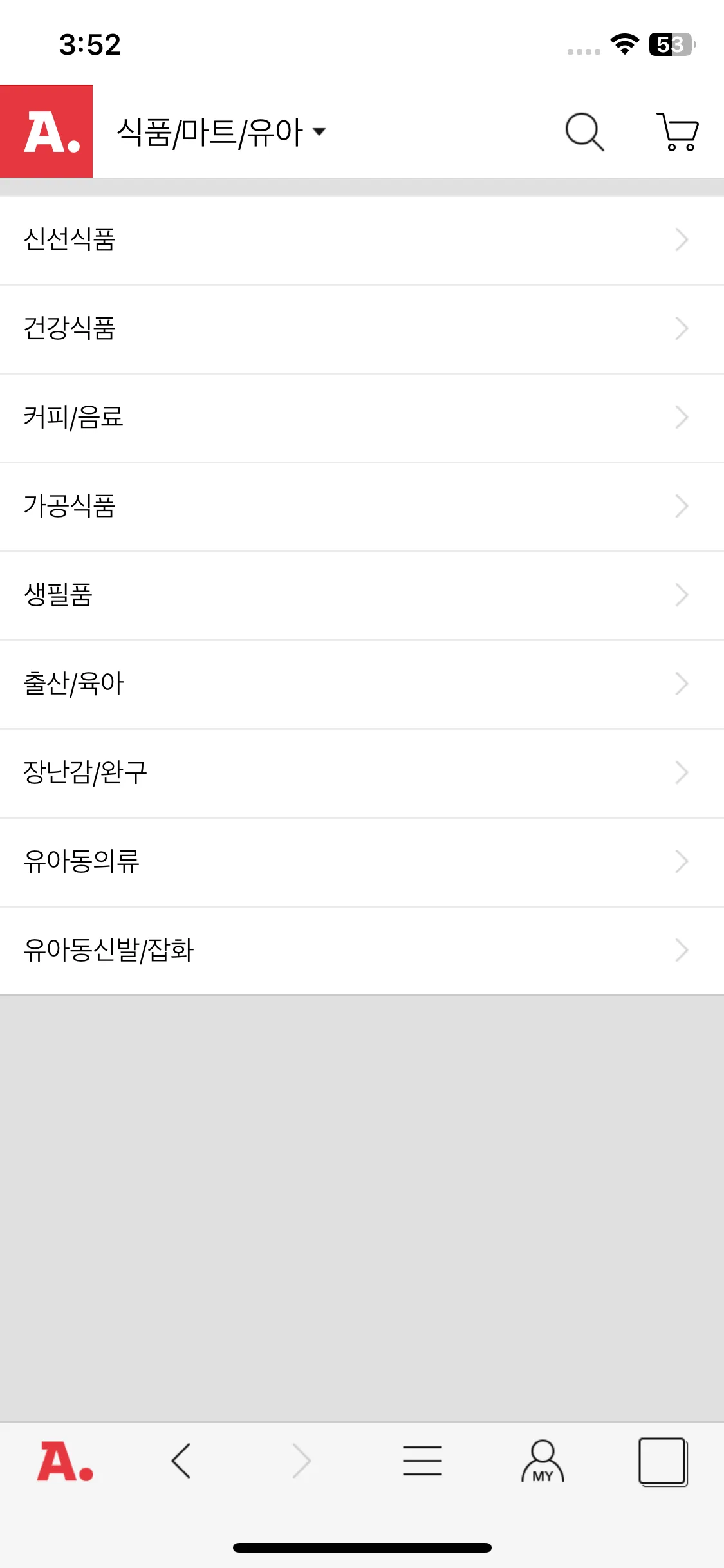Image resolution: width=724 pixels, height=1568 pixels.
Task: Expand the 식품/마트/유아 category dropdown
Action: pos(221,132)
